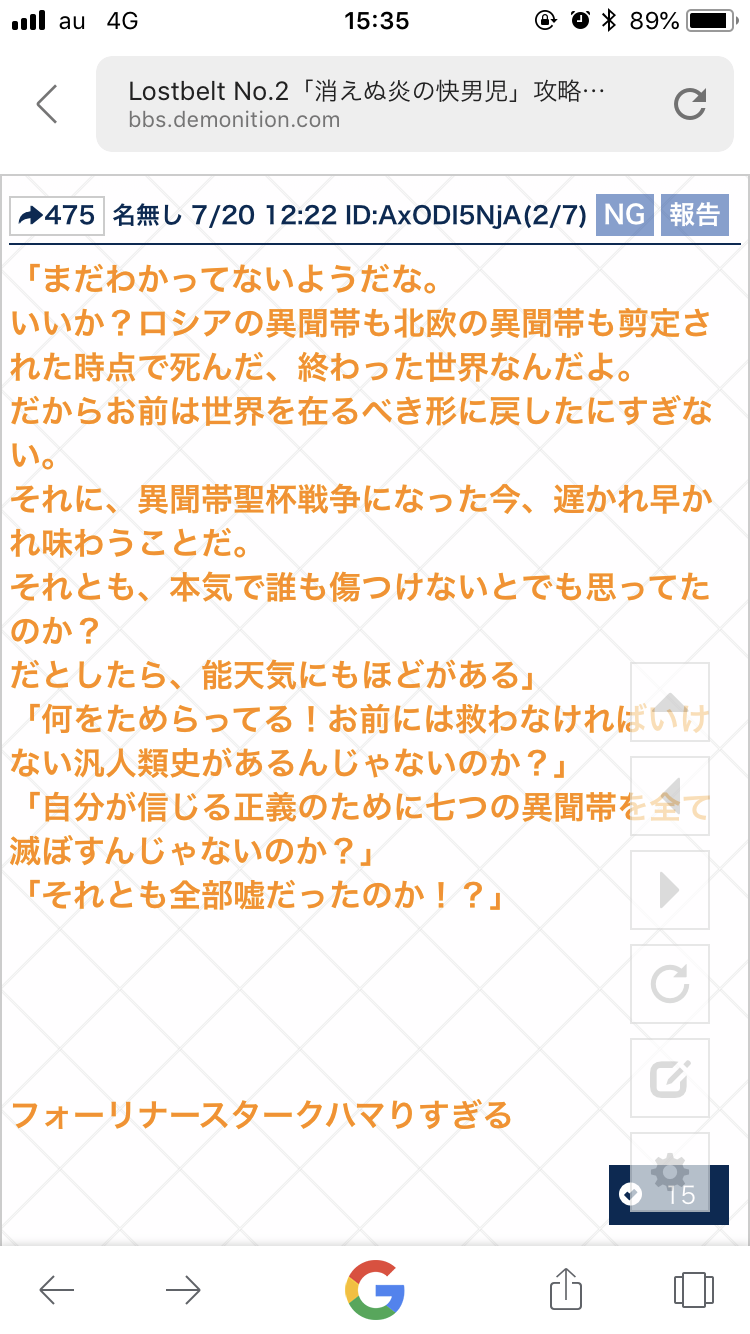Refresh the thread with the floating reload button
The image size is (750, 1334).
[x=670, y=984]
